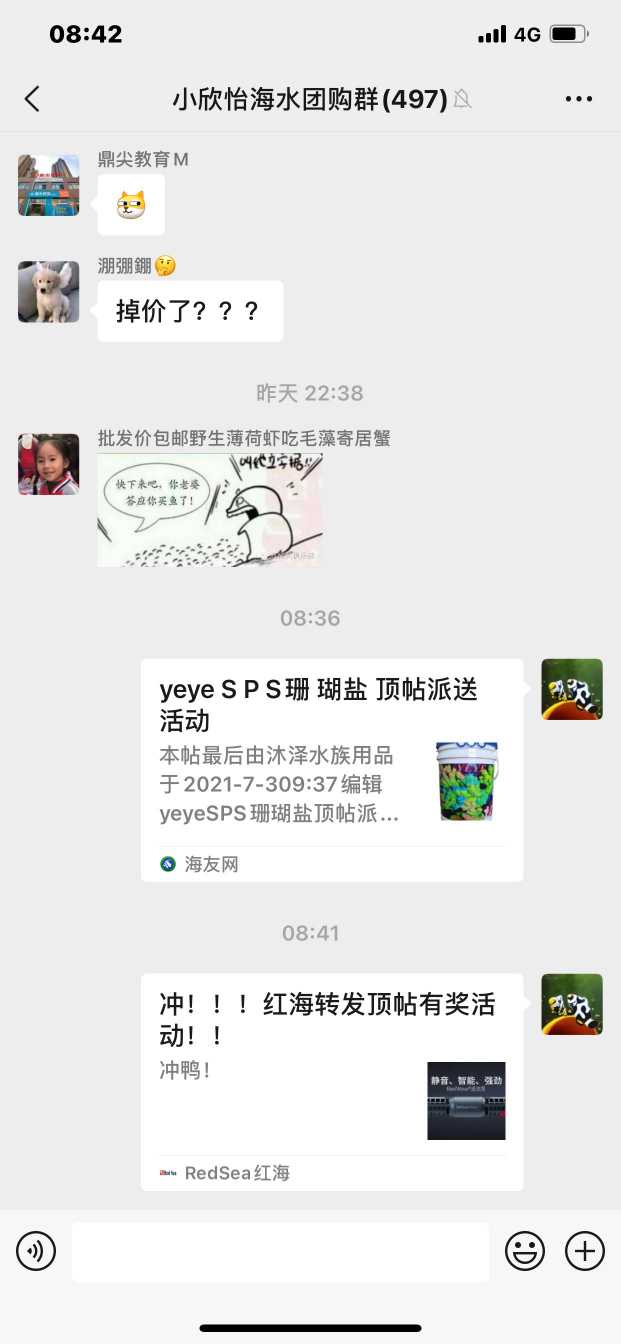Open the chat options menu
This screenshot has height=1344, width=621.
point(579,99)
